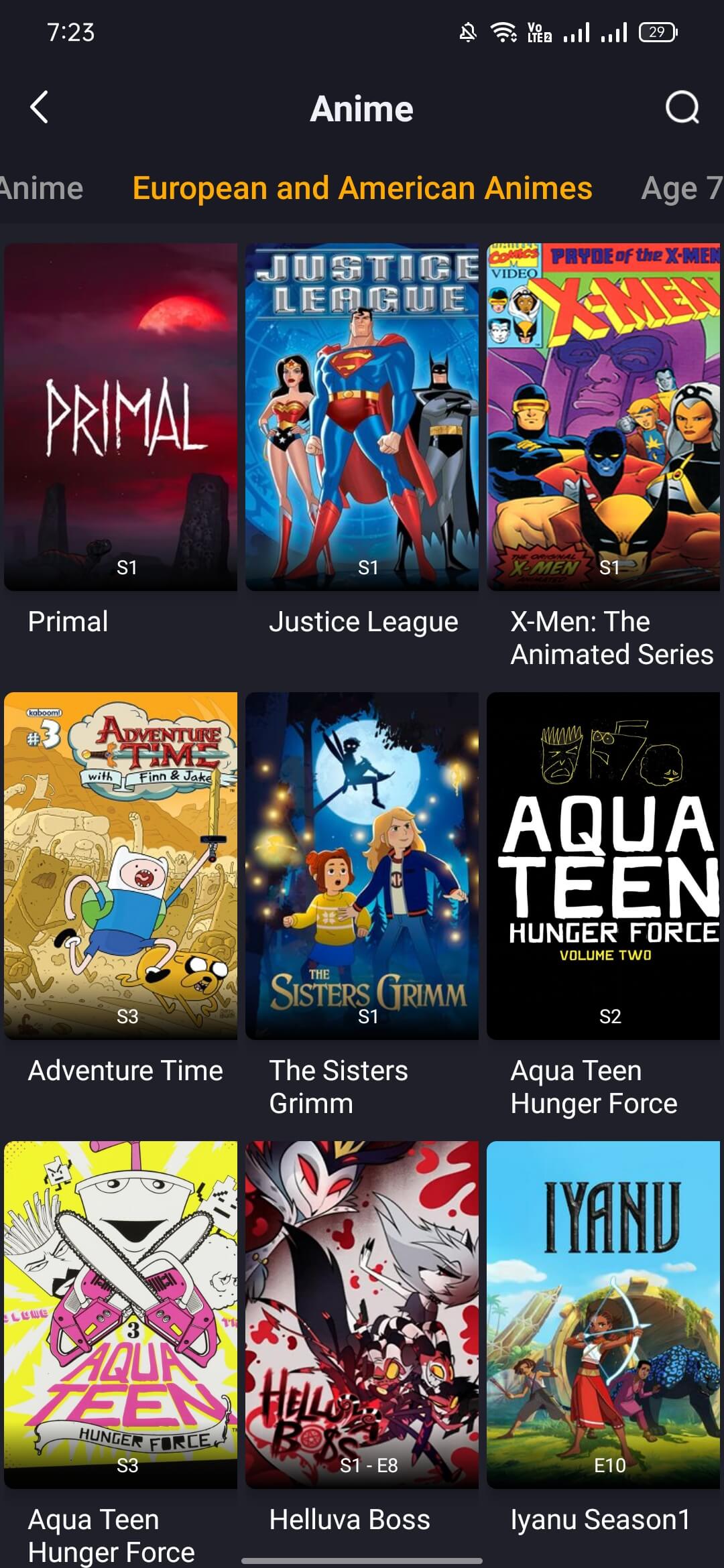Open The Sisters Grimm card
The image size is (724, 1568).
[x=362, y=866]
